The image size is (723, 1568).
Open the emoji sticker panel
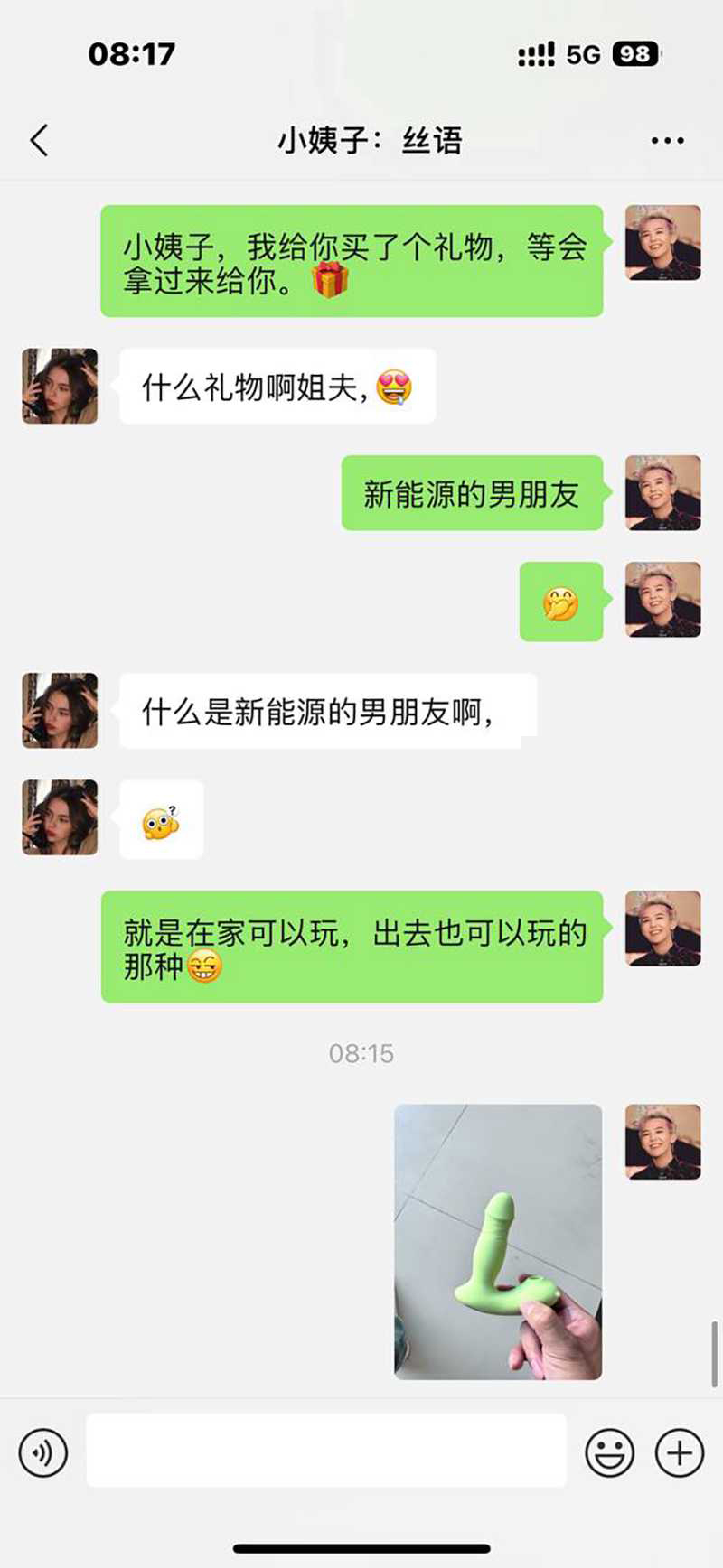610,1453
